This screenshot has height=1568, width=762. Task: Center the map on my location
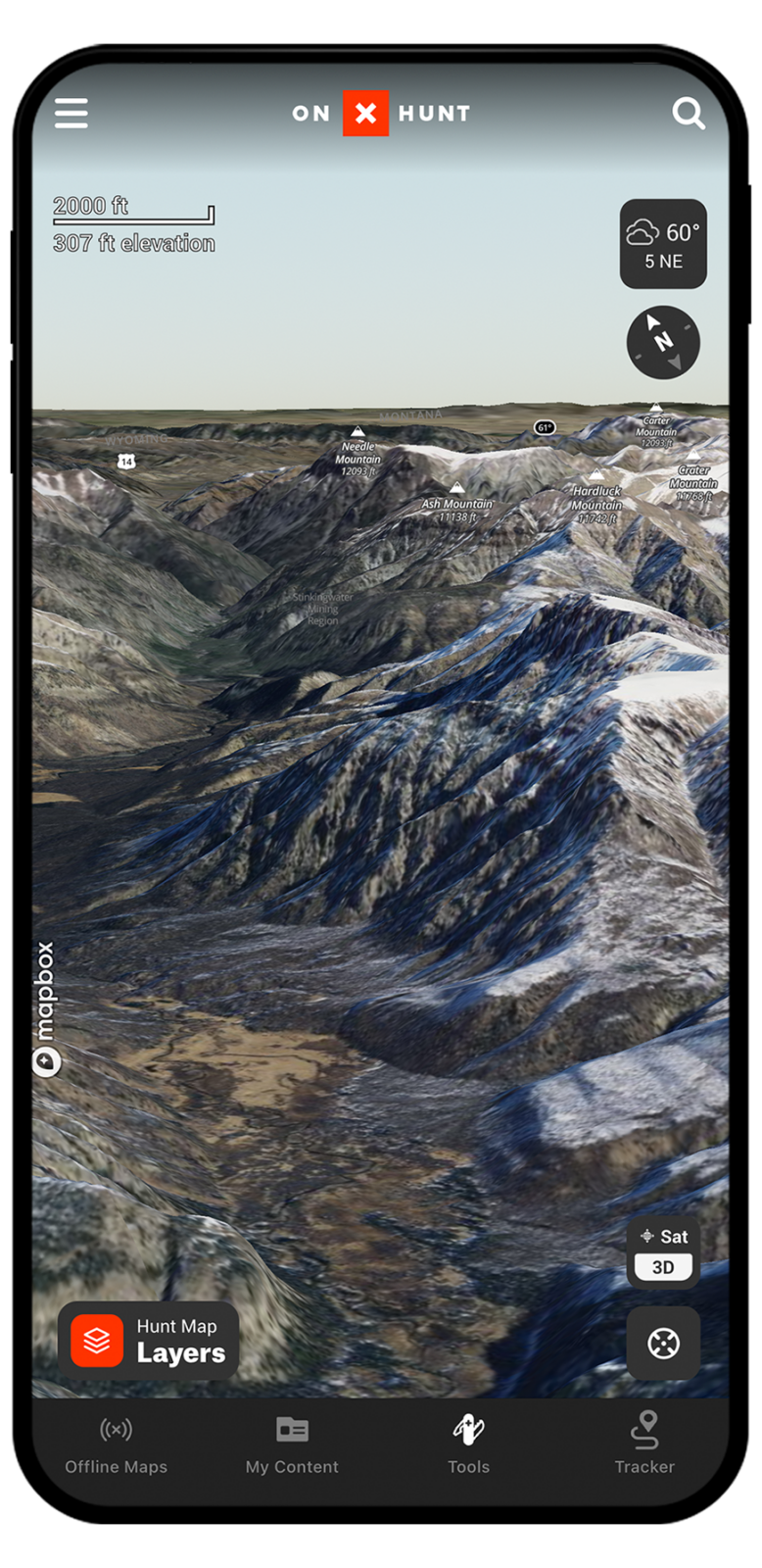pos(663,1344)
